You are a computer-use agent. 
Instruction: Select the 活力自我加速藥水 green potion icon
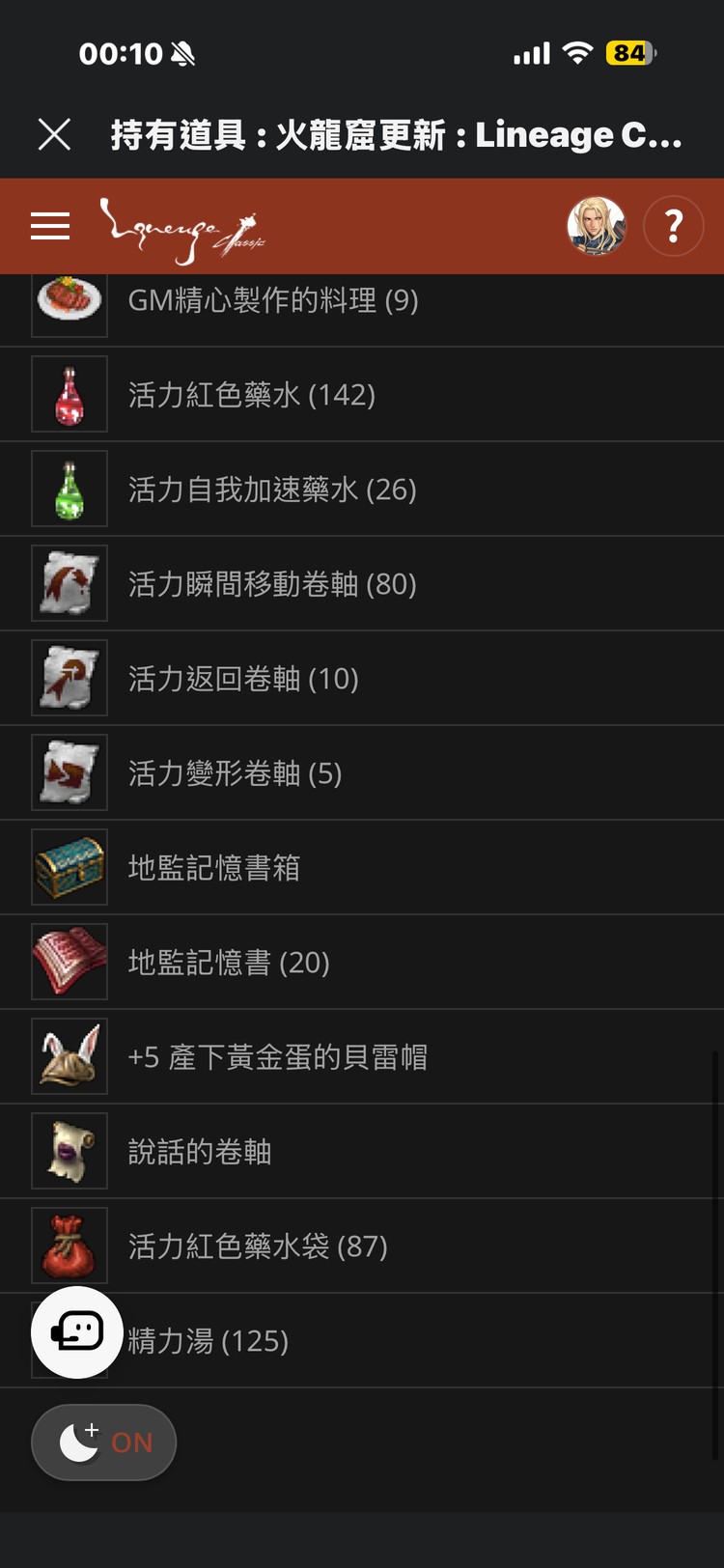[x=69, y=489]
